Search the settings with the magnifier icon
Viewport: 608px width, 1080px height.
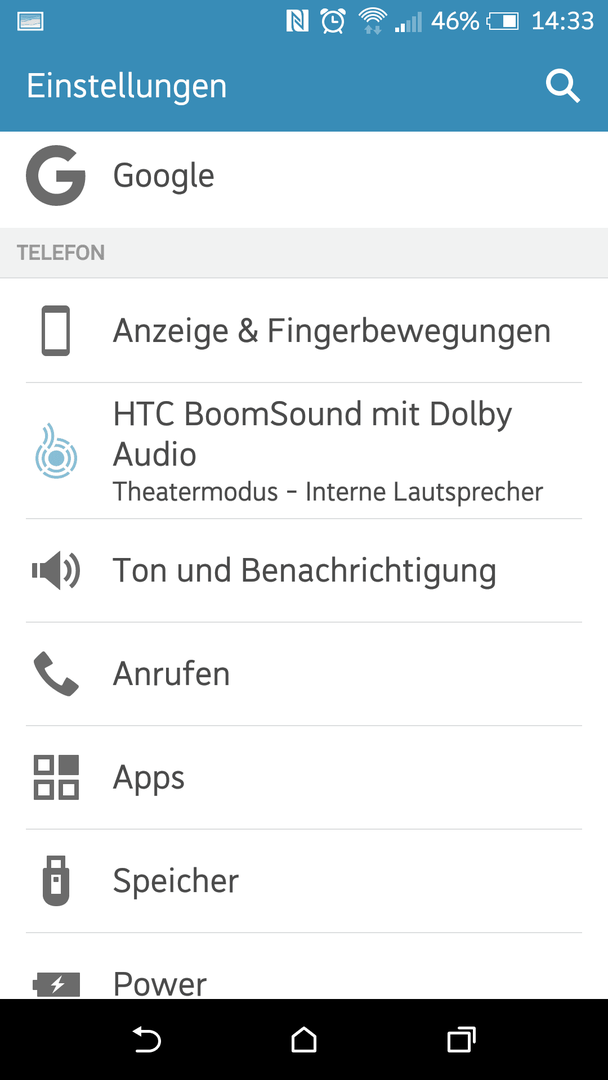coord(562,86)
